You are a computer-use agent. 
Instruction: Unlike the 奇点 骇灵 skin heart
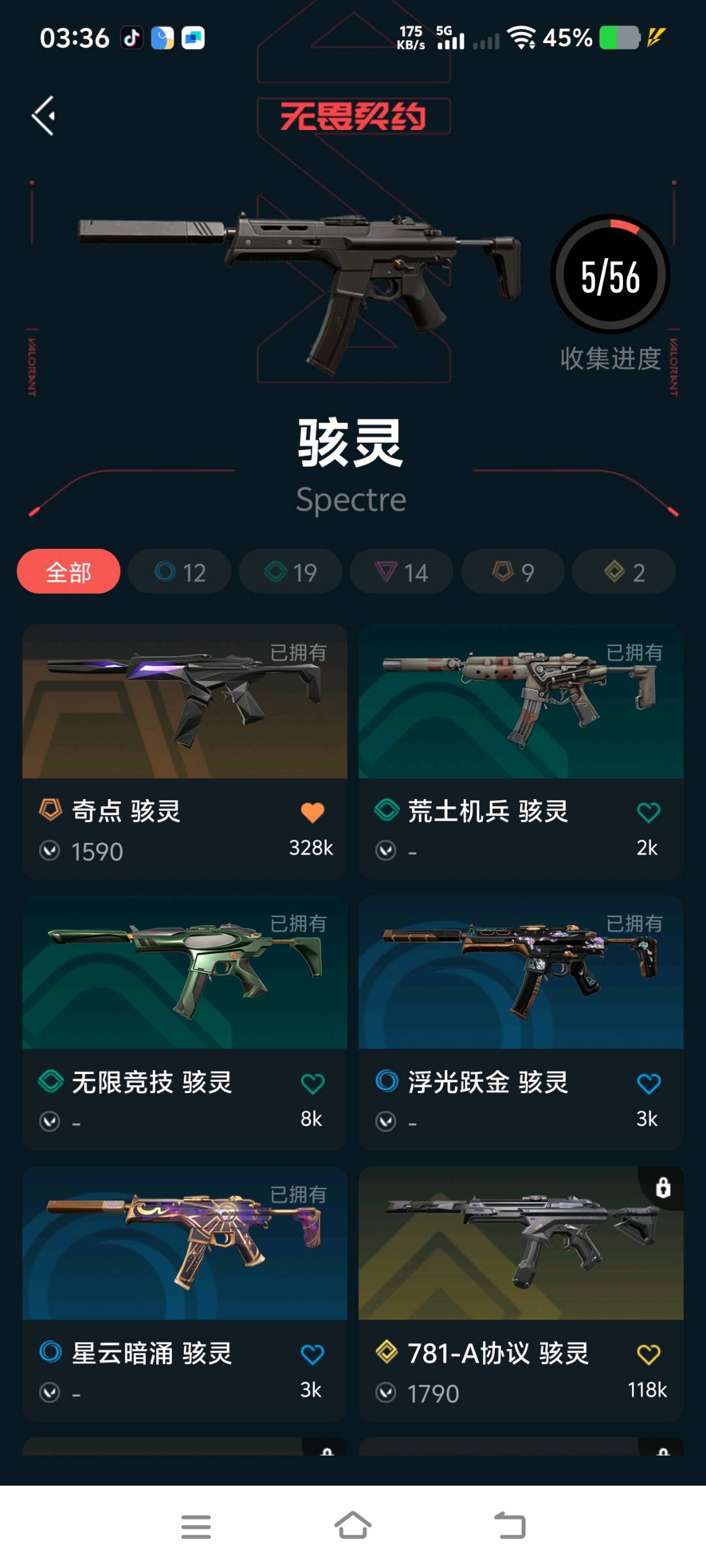click(x=312, y=812)
